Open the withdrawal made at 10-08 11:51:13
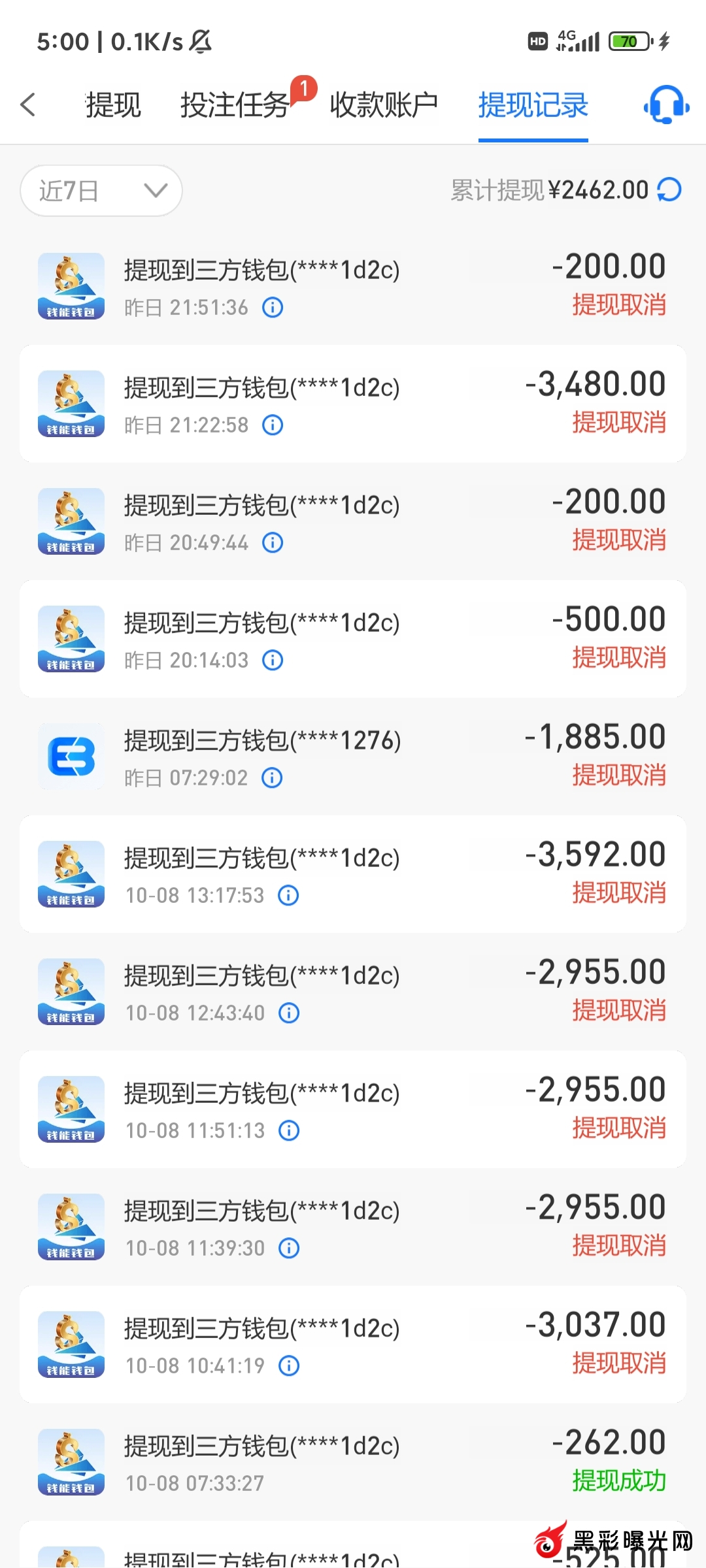706x1568 pixels. point(353,1109)
